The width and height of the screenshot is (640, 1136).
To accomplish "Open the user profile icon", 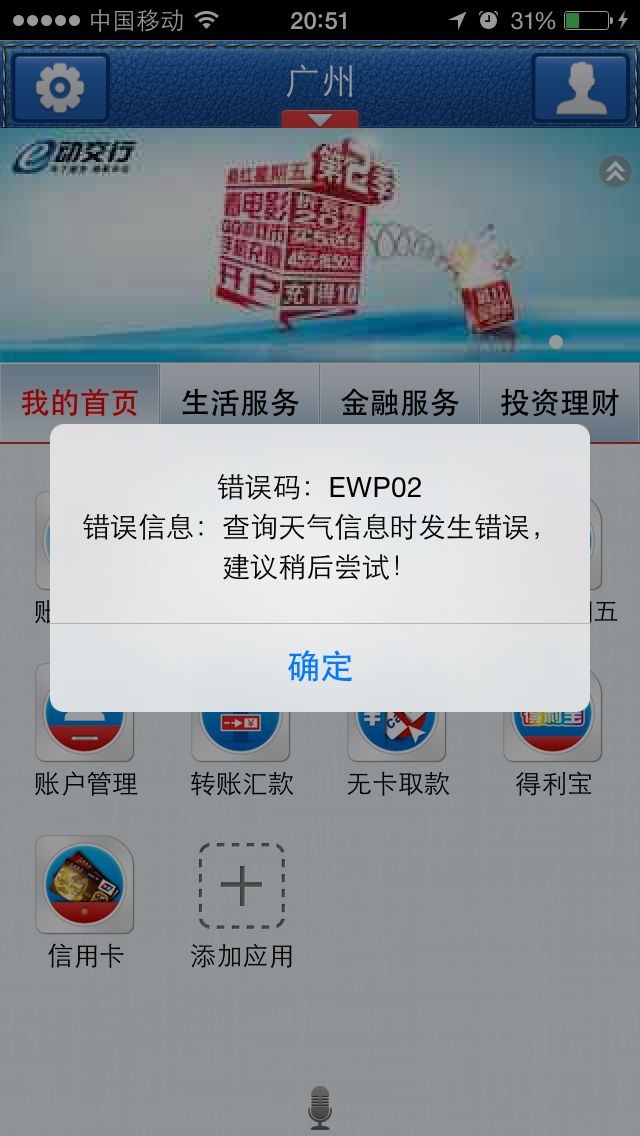I will tap(580, 88).
